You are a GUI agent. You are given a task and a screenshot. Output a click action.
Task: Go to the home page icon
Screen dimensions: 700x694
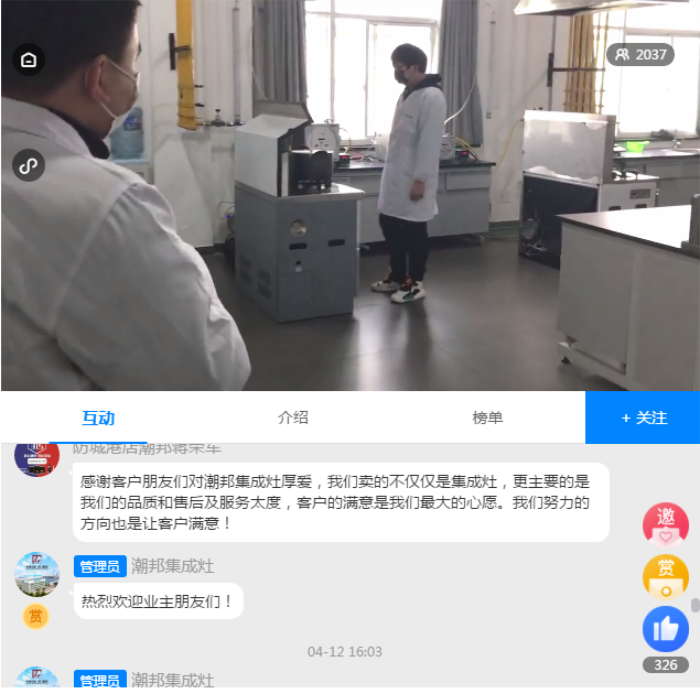point(28,60)
